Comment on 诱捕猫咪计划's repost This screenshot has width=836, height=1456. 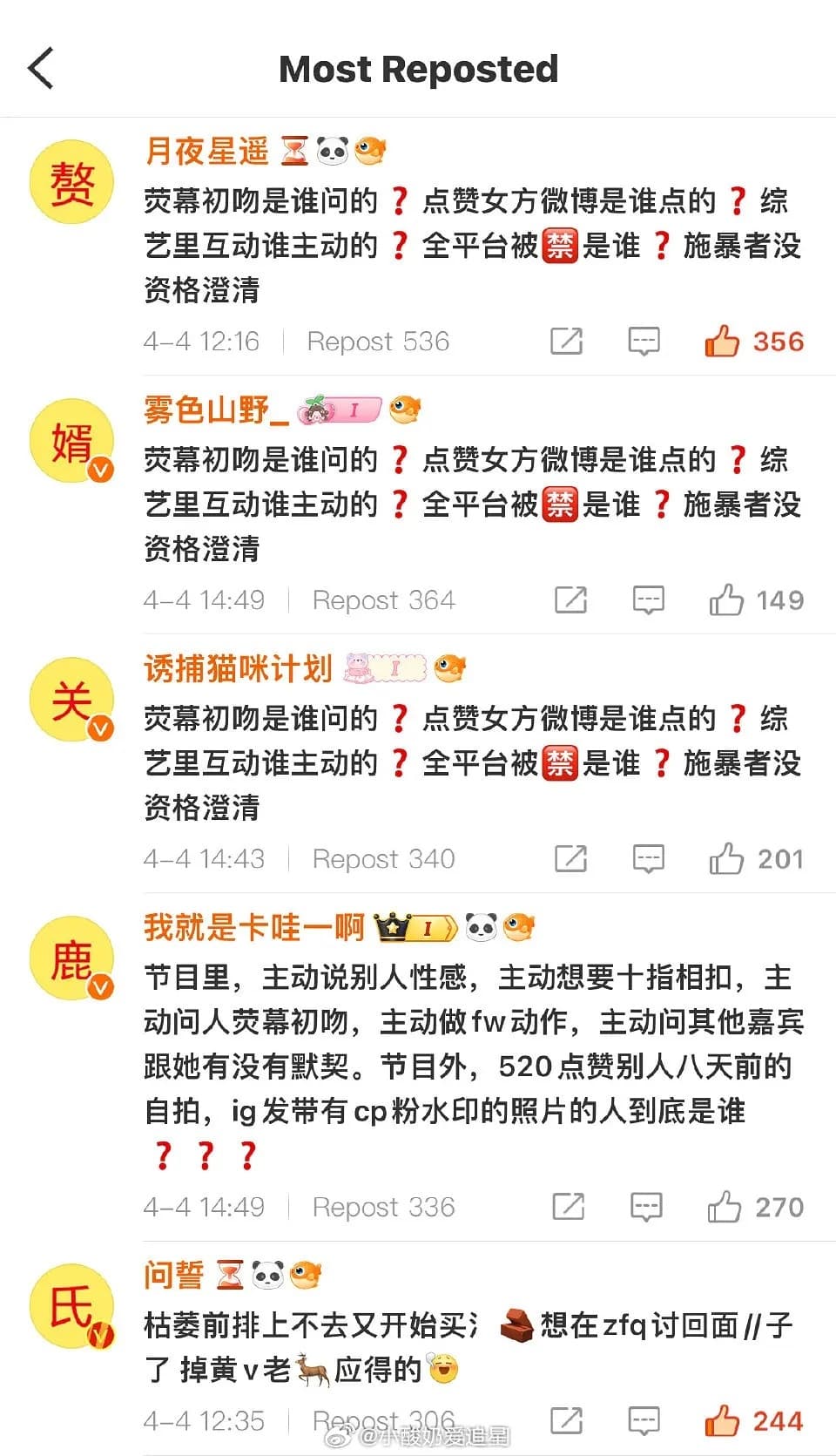pos(648,858)
